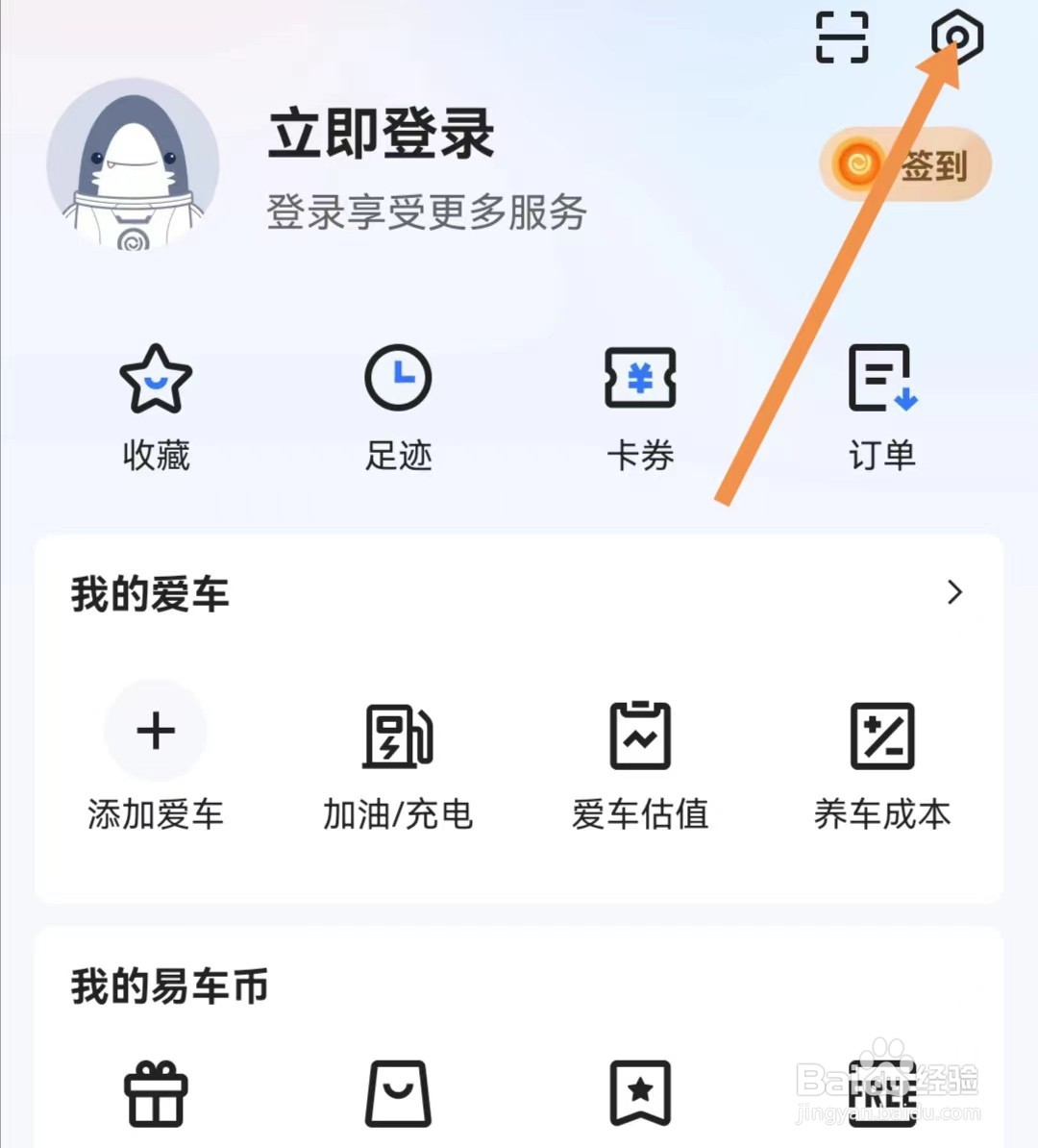Tap the shark astronaut avatar

[x=133, y=163]
